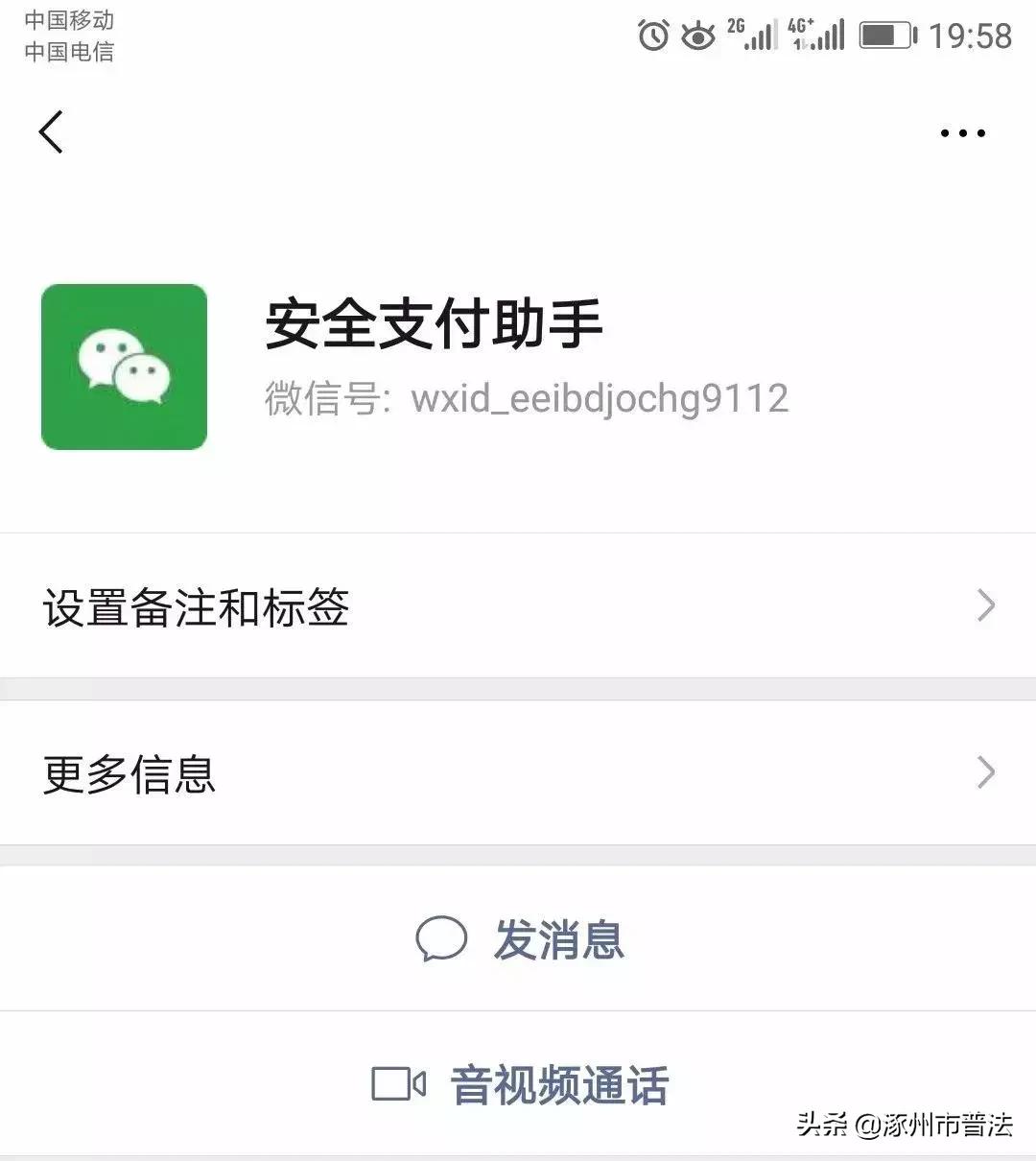Tap the eye protection icon in status bar
Screen dimensions: 1036x1161
[x=697, y=35]
